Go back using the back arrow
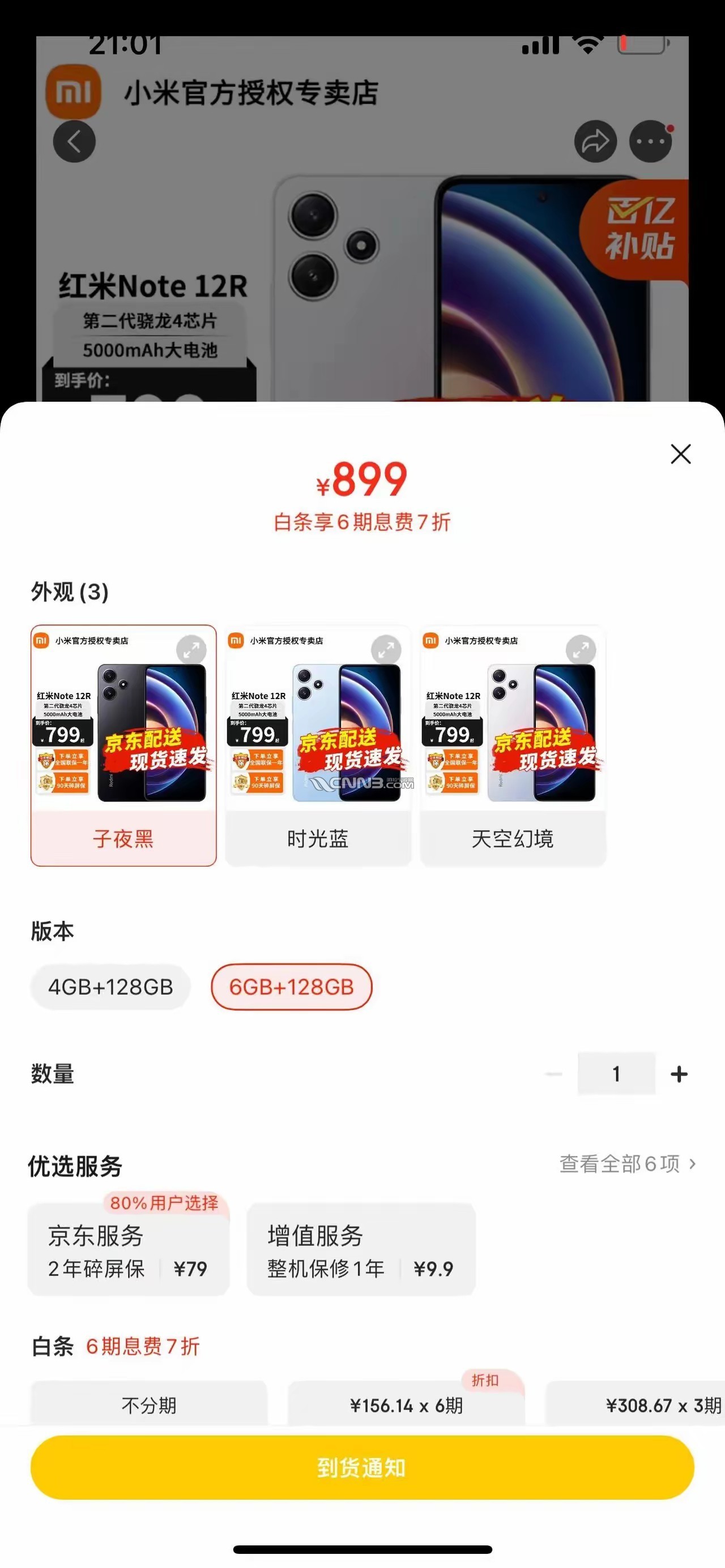Viewport: 725px width, 1568px height. [74, 142]
